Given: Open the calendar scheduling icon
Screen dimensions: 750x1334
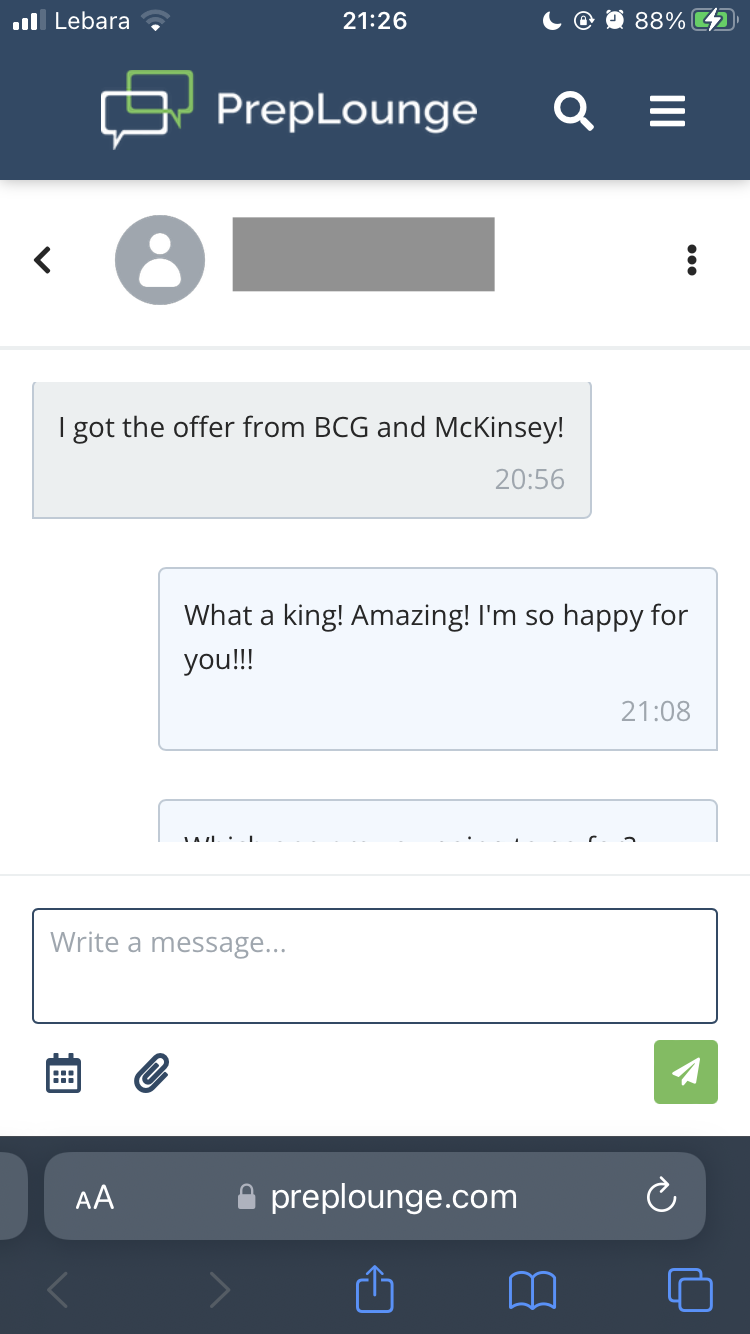Looking at the screenshot, I should pyautogui.click(x=64, y=1074).
